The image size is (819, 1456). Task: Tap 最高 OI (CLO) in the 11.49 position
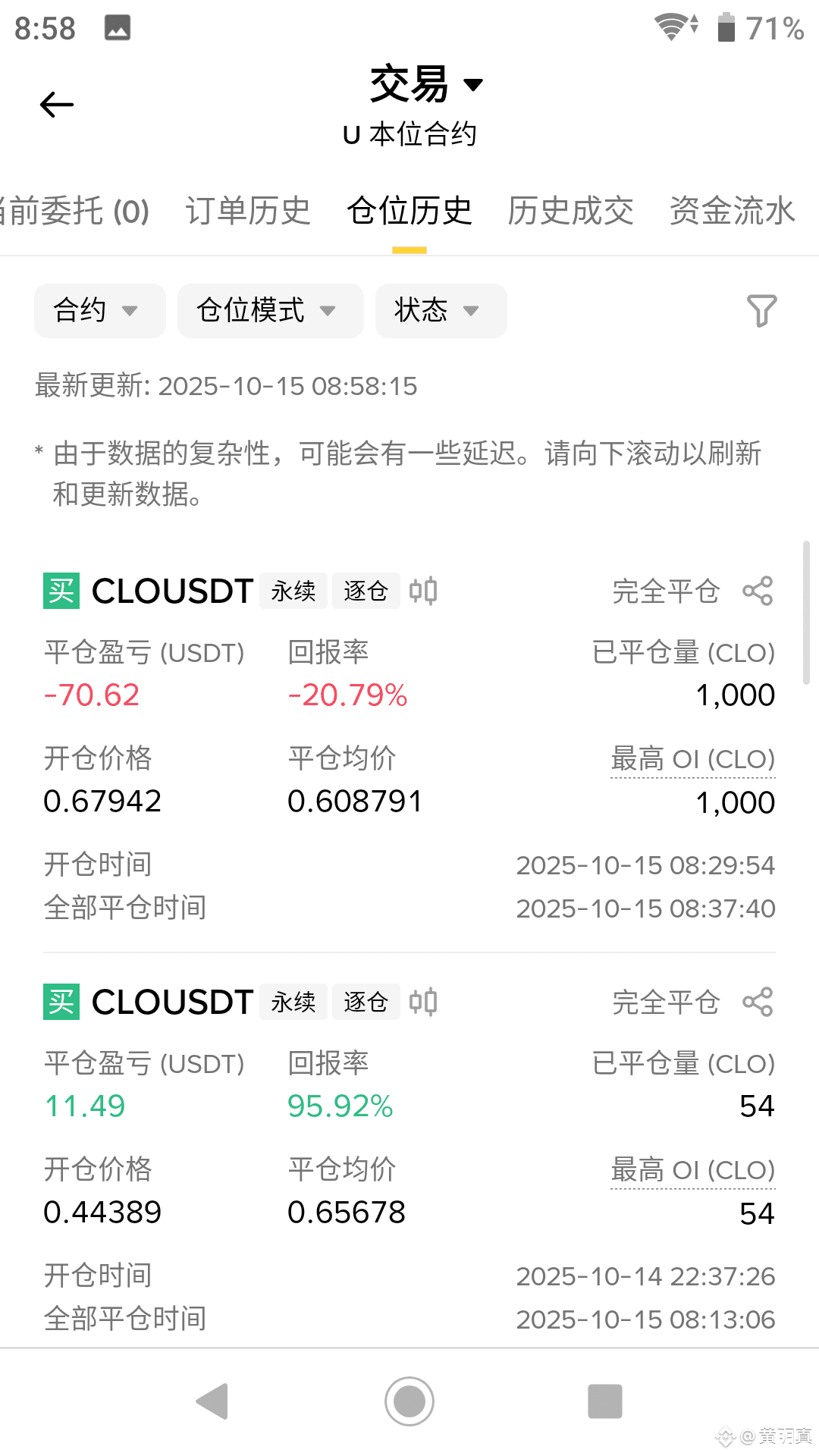tap(693, 1171)
